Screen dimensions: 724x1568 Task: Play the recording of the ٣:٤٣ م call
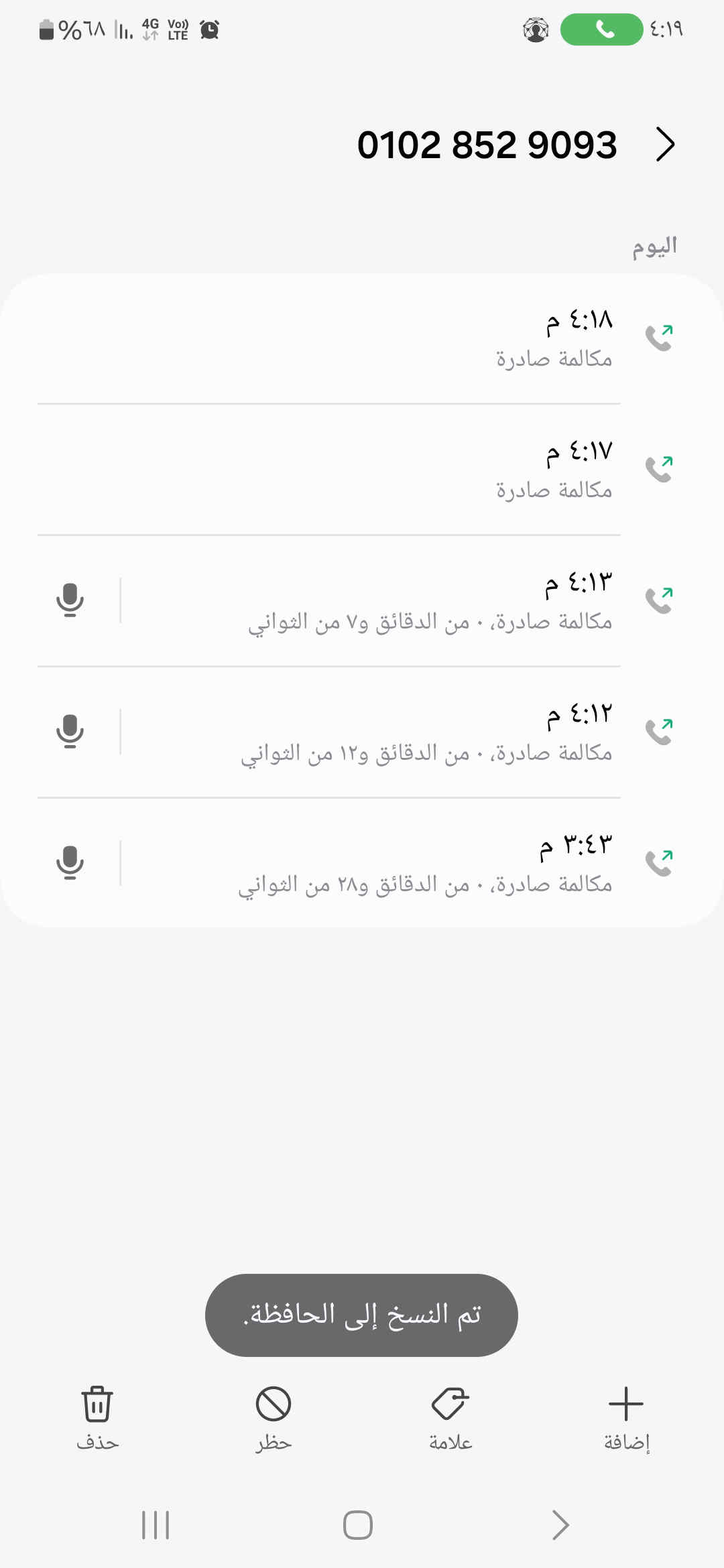pyautogui.click(x=70, y=862)
